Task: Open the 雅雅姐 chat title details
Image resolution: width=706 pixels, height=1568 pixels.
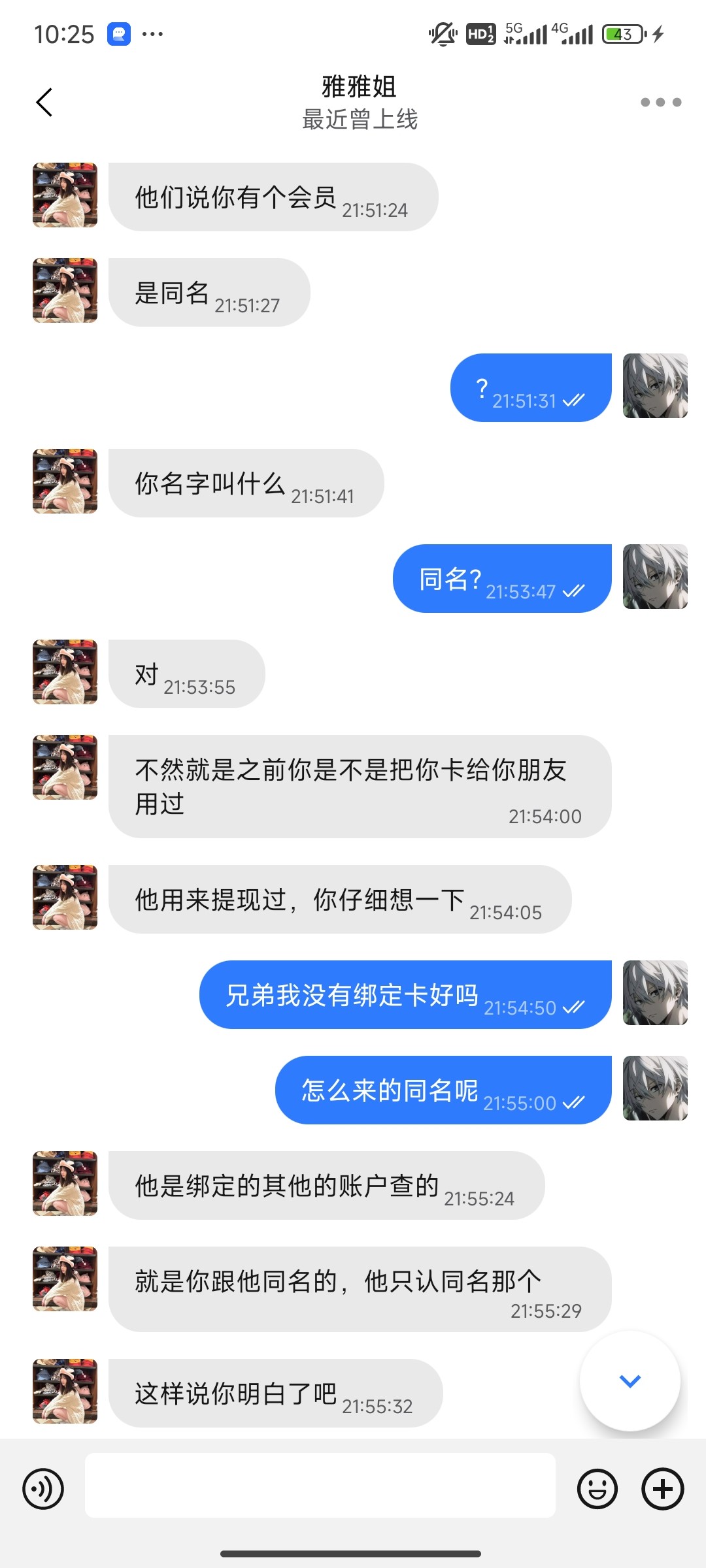Action: click(x=359, y=88)
